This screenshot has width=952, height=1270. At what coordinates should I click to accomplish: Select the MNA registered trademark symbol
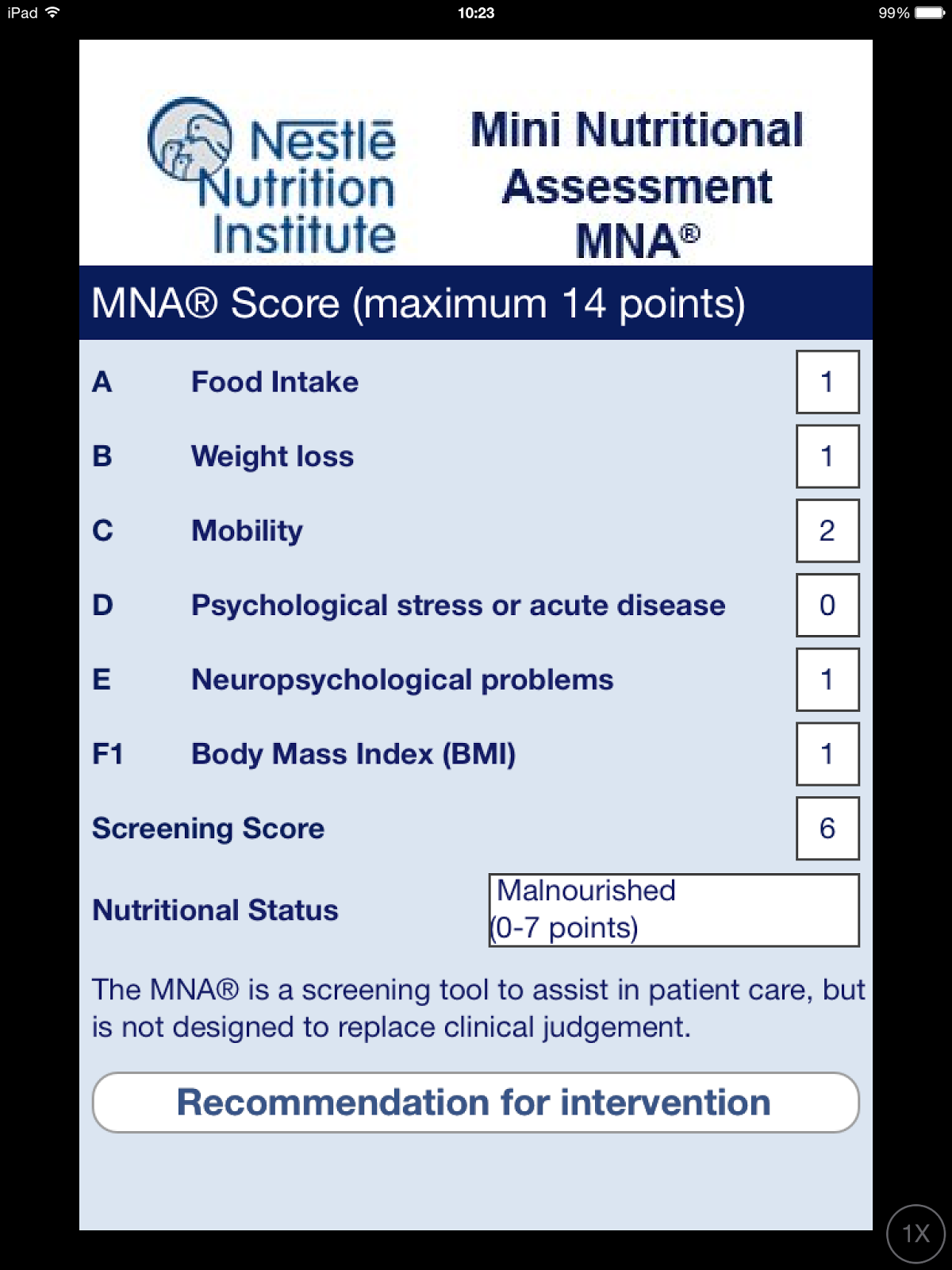coord(688,235)
